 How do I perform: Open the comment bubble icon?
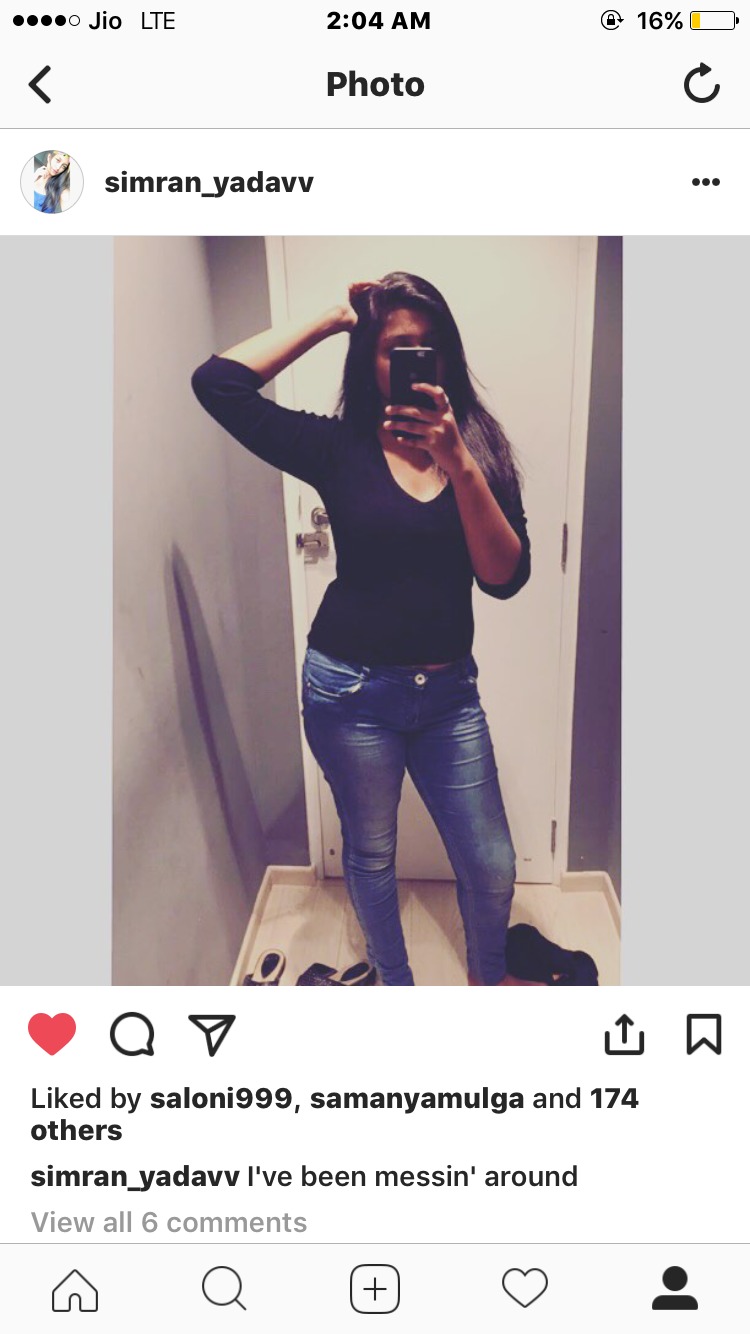coord(132,1035)
